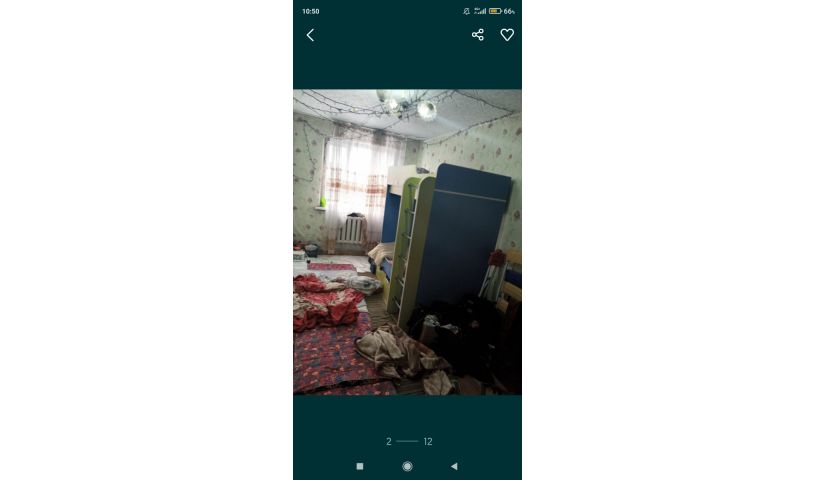Open recent apps with the square button

tap(360, 466)
